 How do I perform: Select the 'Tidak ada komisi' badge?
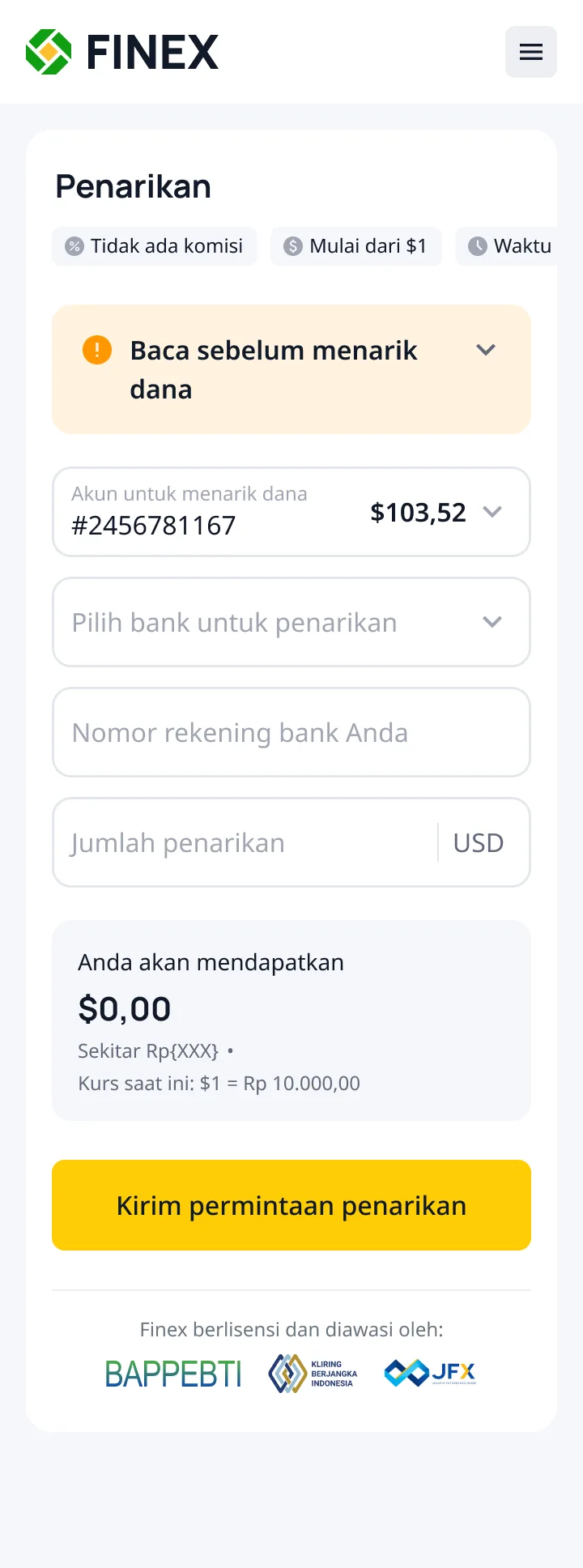click(155, 246)
